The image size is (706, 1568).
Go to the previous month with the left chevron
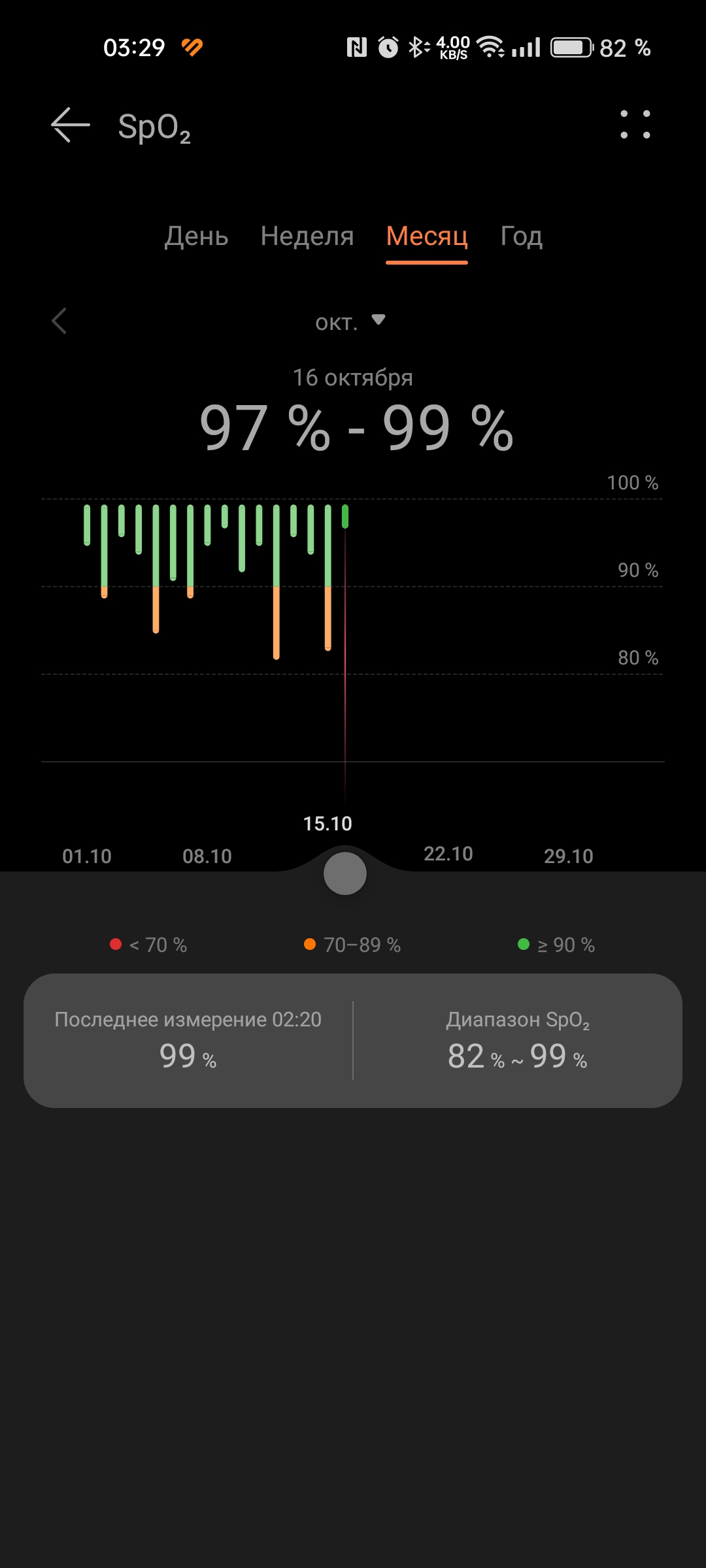coord(59,321)
